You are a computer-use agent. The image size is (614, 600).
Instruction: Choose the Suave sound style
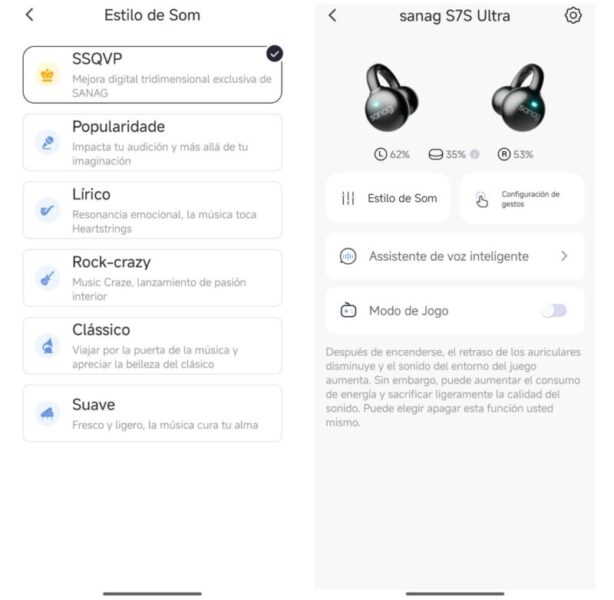click(152, 413)
